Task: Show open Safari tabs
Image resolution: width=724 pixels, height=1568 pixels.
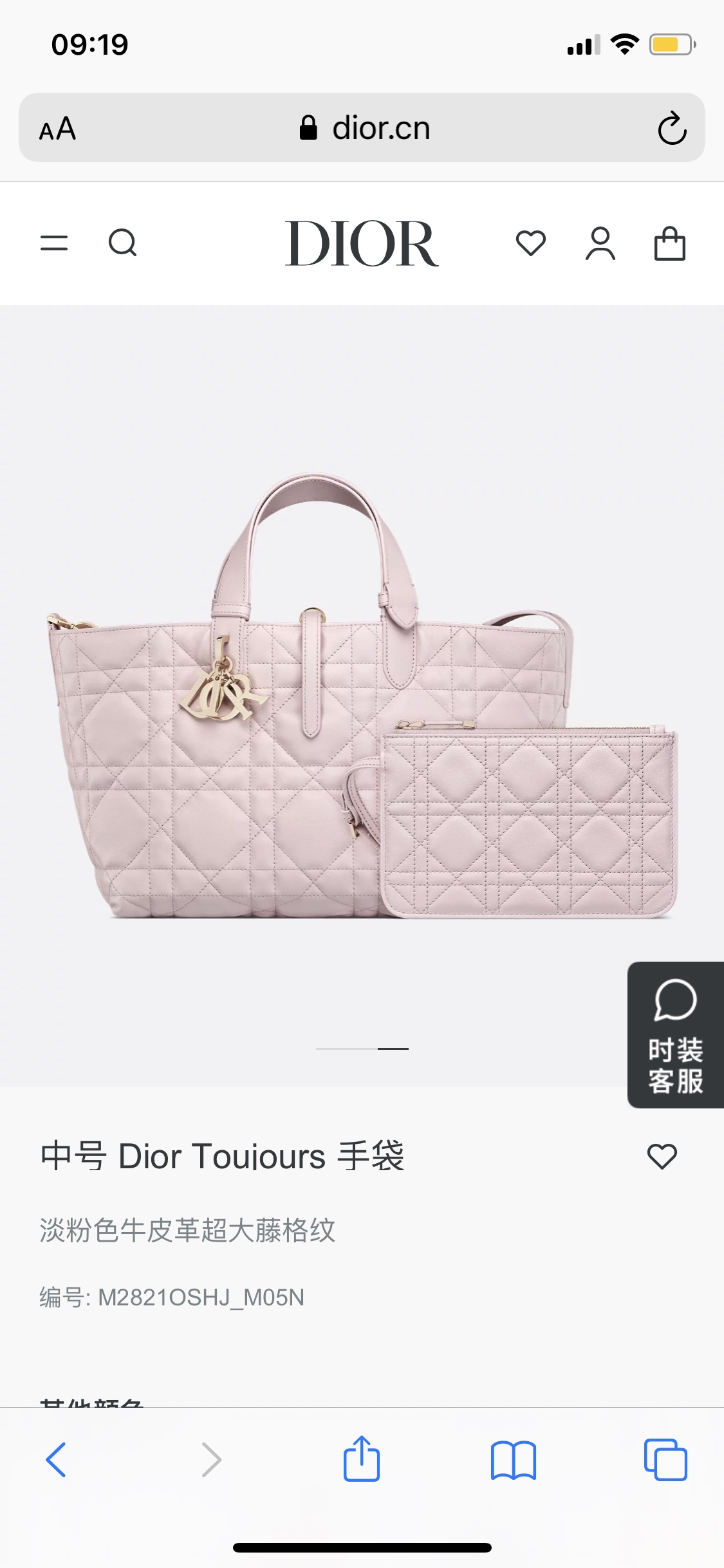Action: click(665, 1459)
